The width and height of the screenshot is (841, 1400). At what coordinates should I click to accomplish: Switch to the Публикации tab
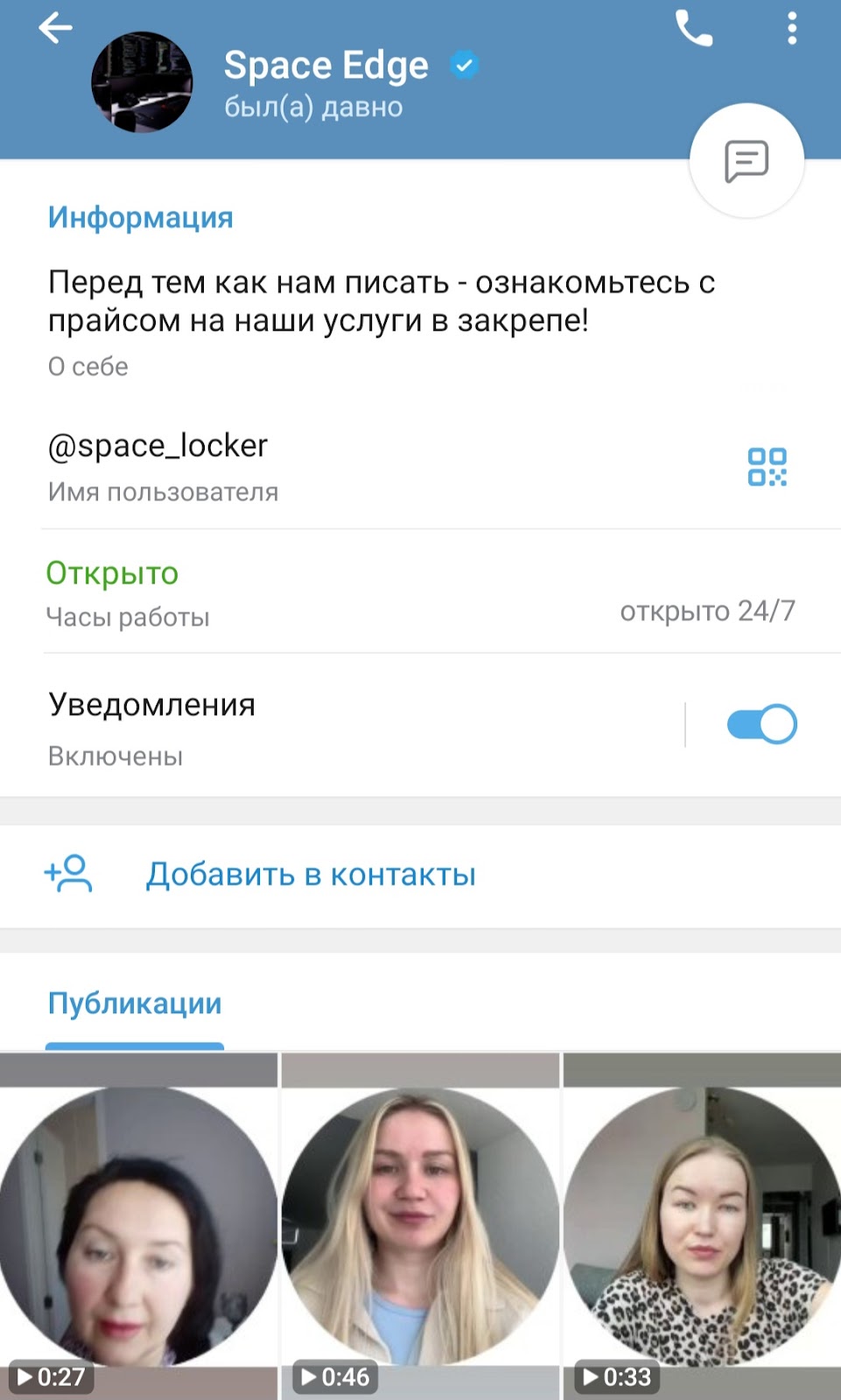click(x=135, y=1004)
